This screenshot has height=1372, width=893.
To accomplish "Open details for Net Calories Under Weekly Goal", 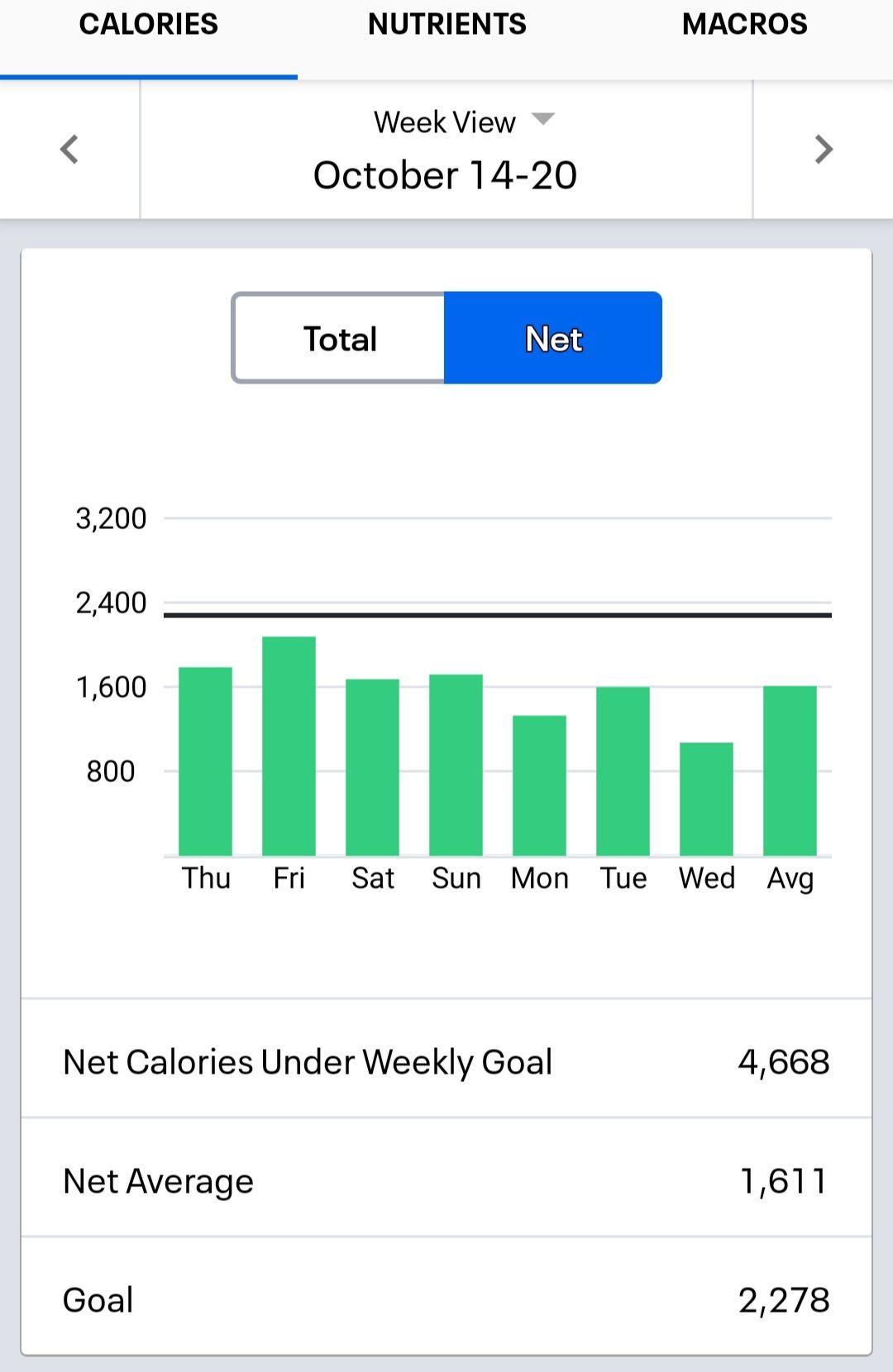I will [x=446, y=1061].
